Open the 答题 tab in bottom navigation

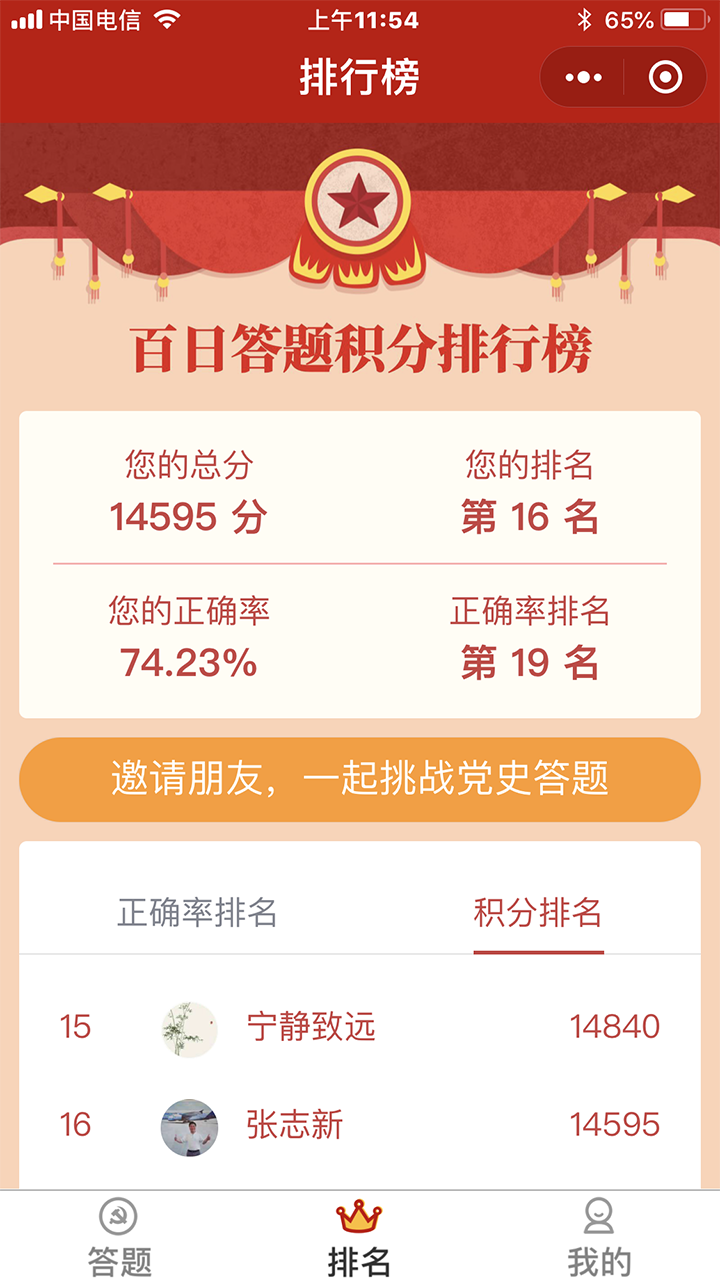[119, 1236]
